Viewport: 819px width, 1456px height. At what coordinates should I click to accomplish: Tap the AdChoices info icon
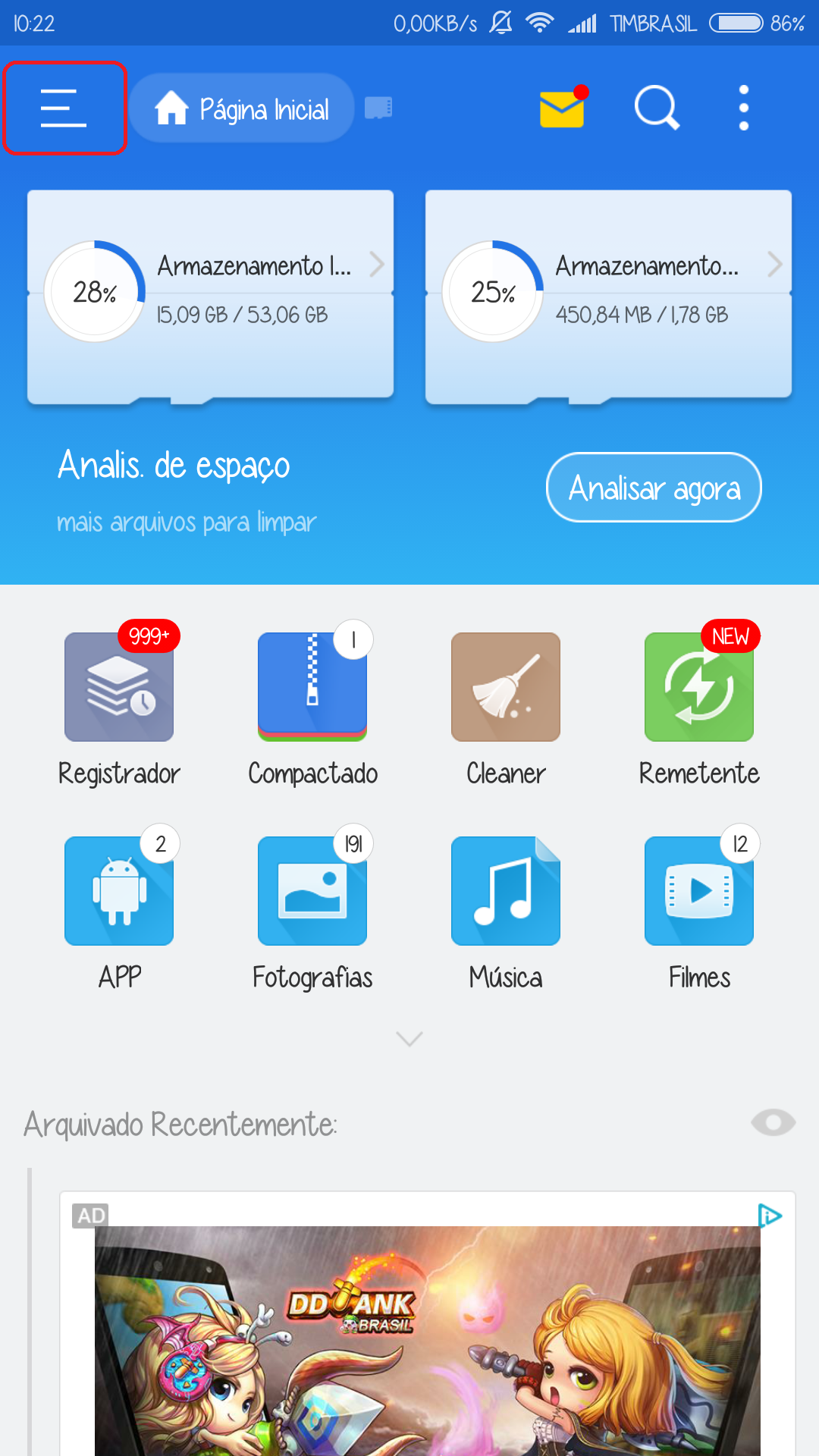(x=770, y=1216)
